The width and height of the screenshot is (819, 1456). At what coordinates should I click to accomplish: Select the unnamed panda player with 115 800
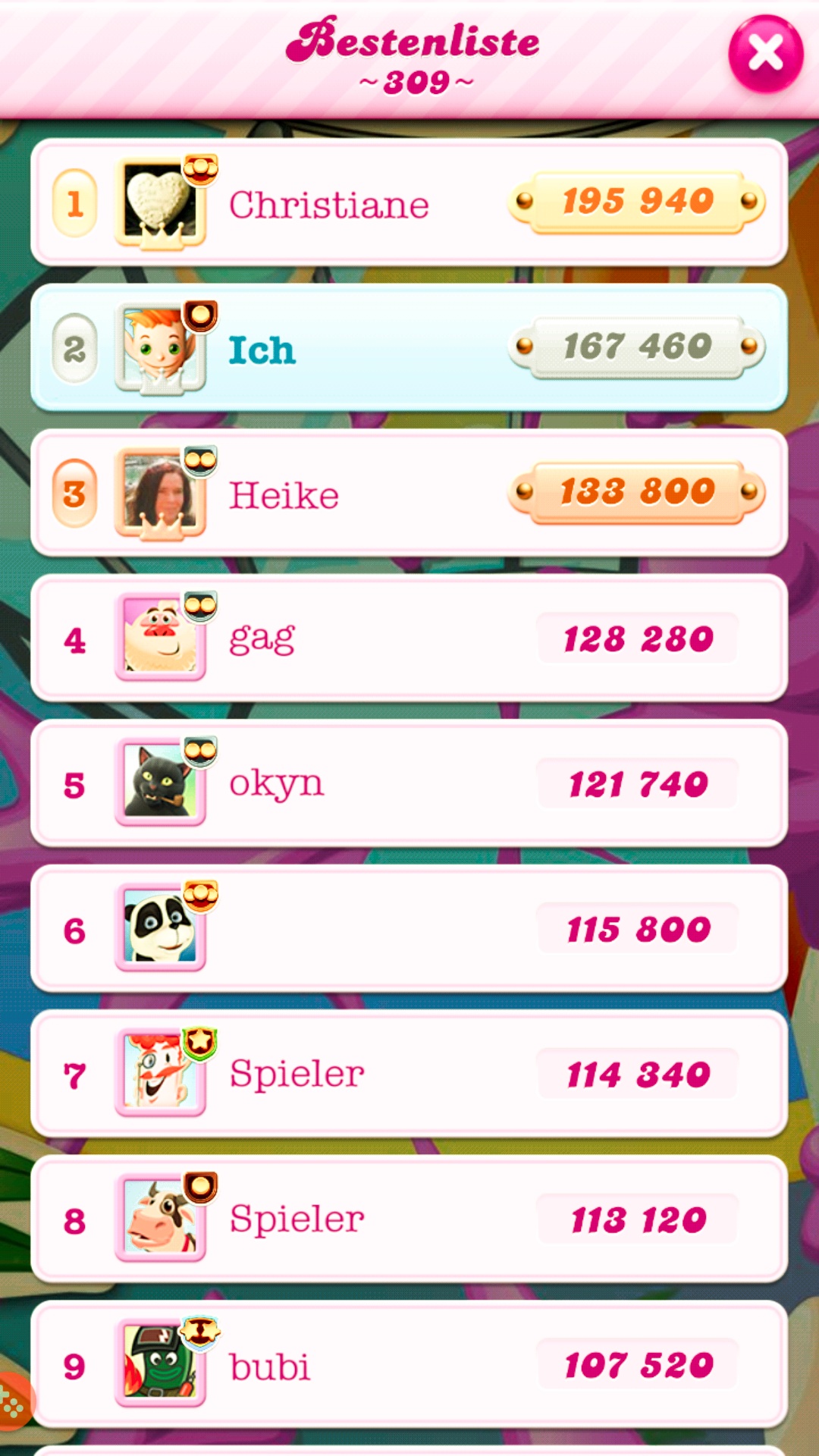point(409,929)
